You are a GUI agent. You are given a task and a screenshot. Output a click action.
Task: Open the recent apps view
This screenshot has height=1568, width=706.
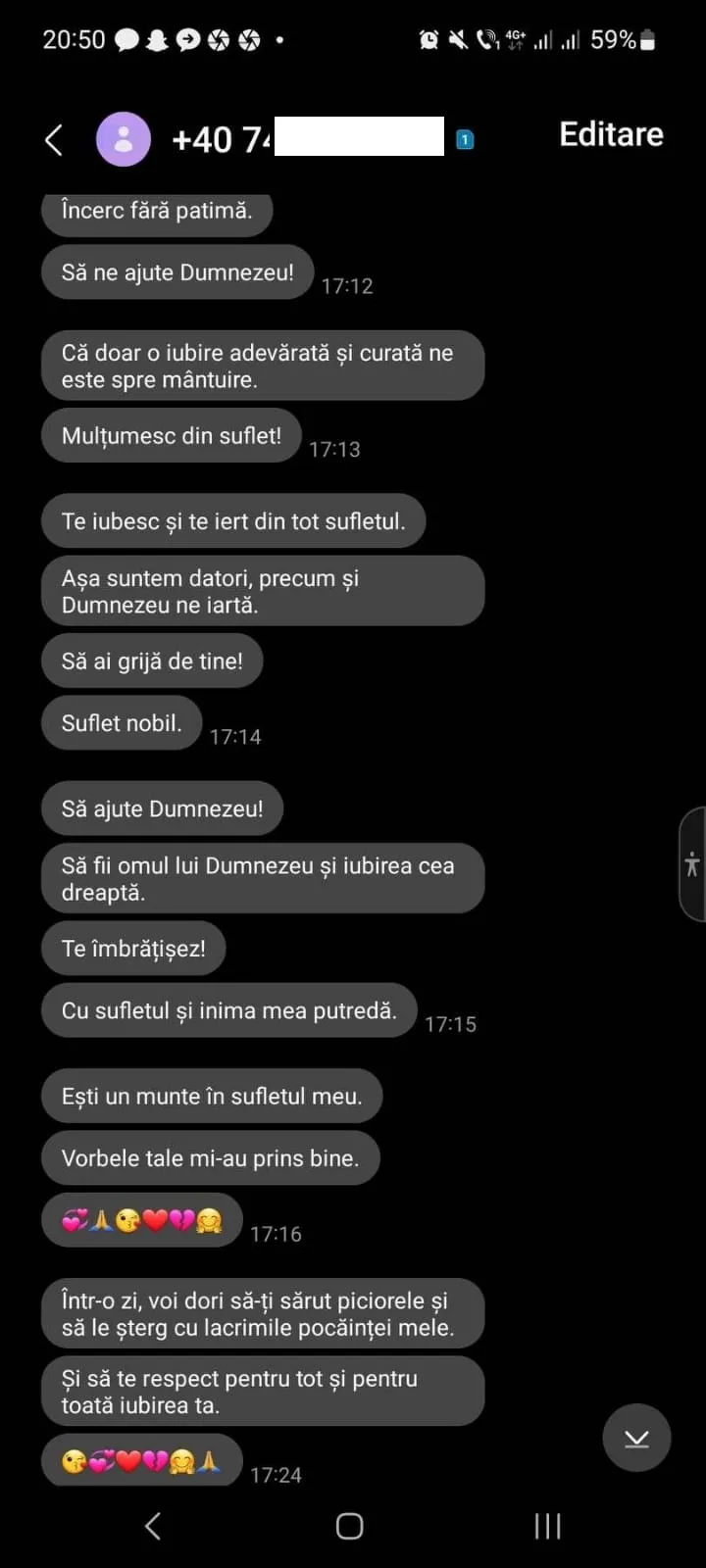[547, 1525]
